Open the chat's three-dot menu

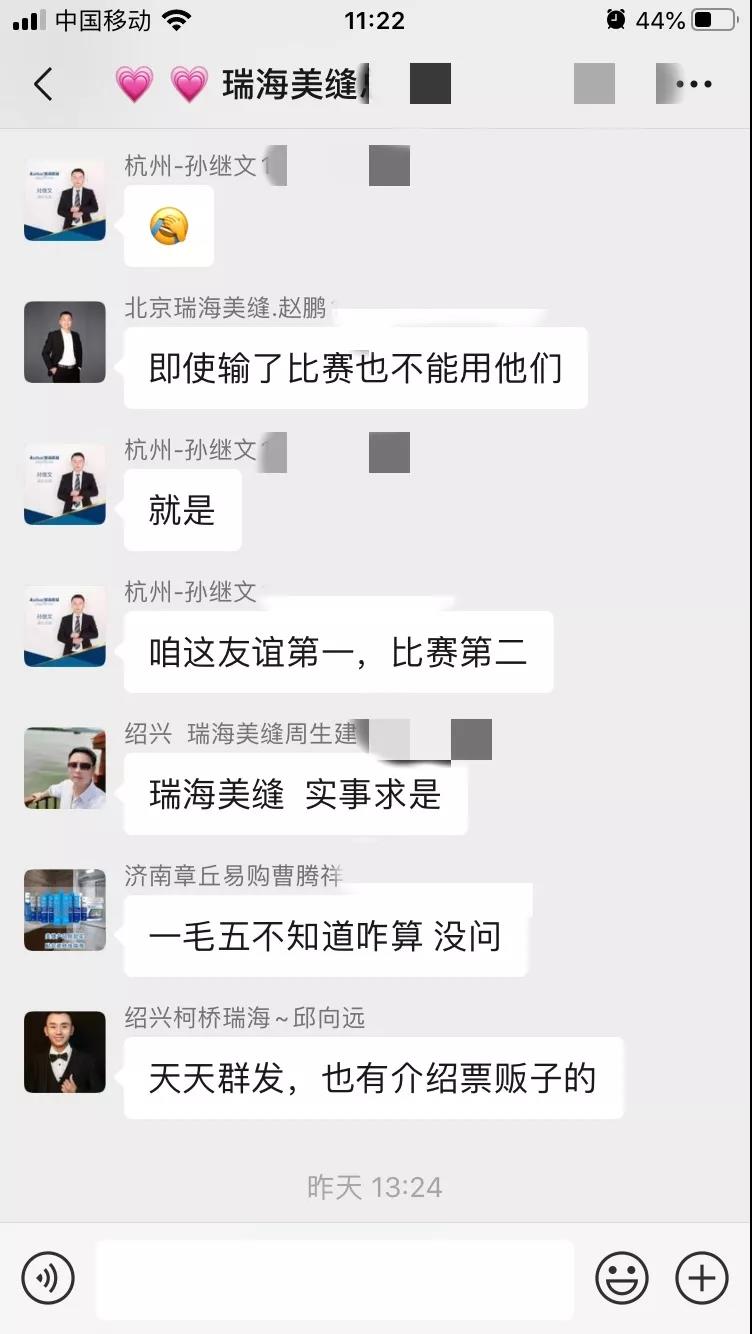693,85
